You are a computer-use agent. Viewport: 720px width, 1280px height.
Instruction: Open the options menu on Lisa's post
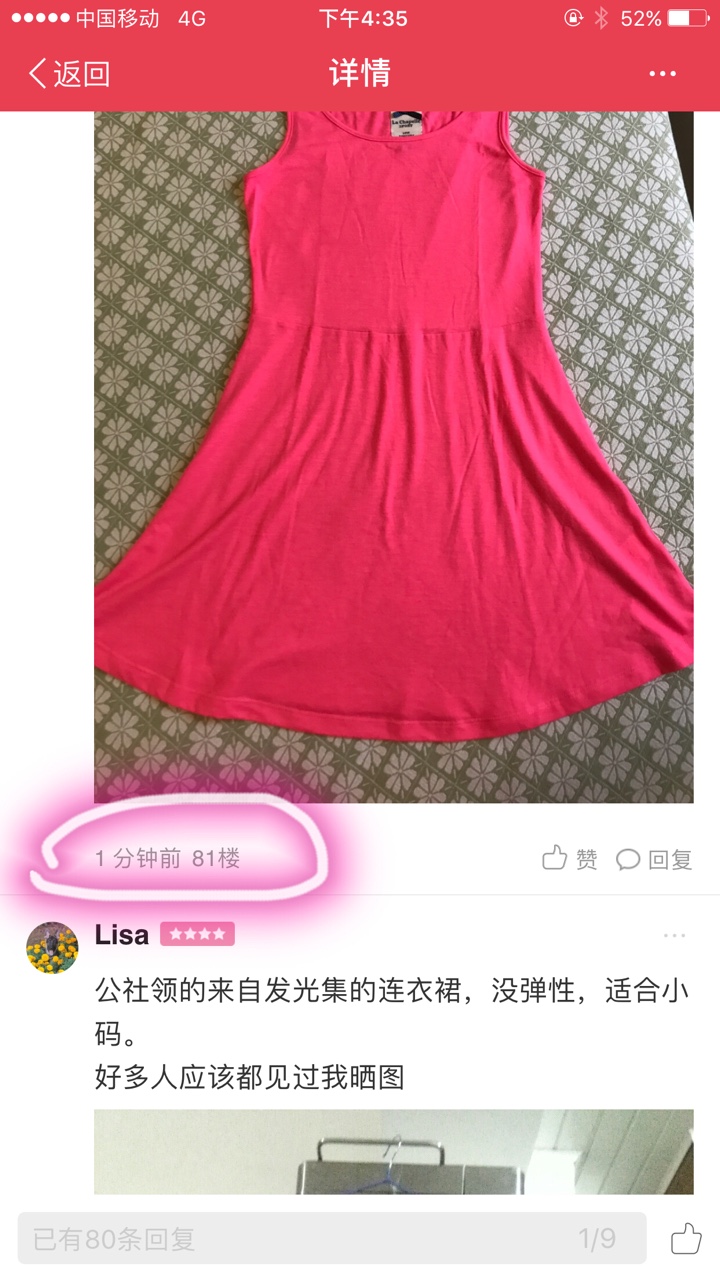click(x=674, y=936)
